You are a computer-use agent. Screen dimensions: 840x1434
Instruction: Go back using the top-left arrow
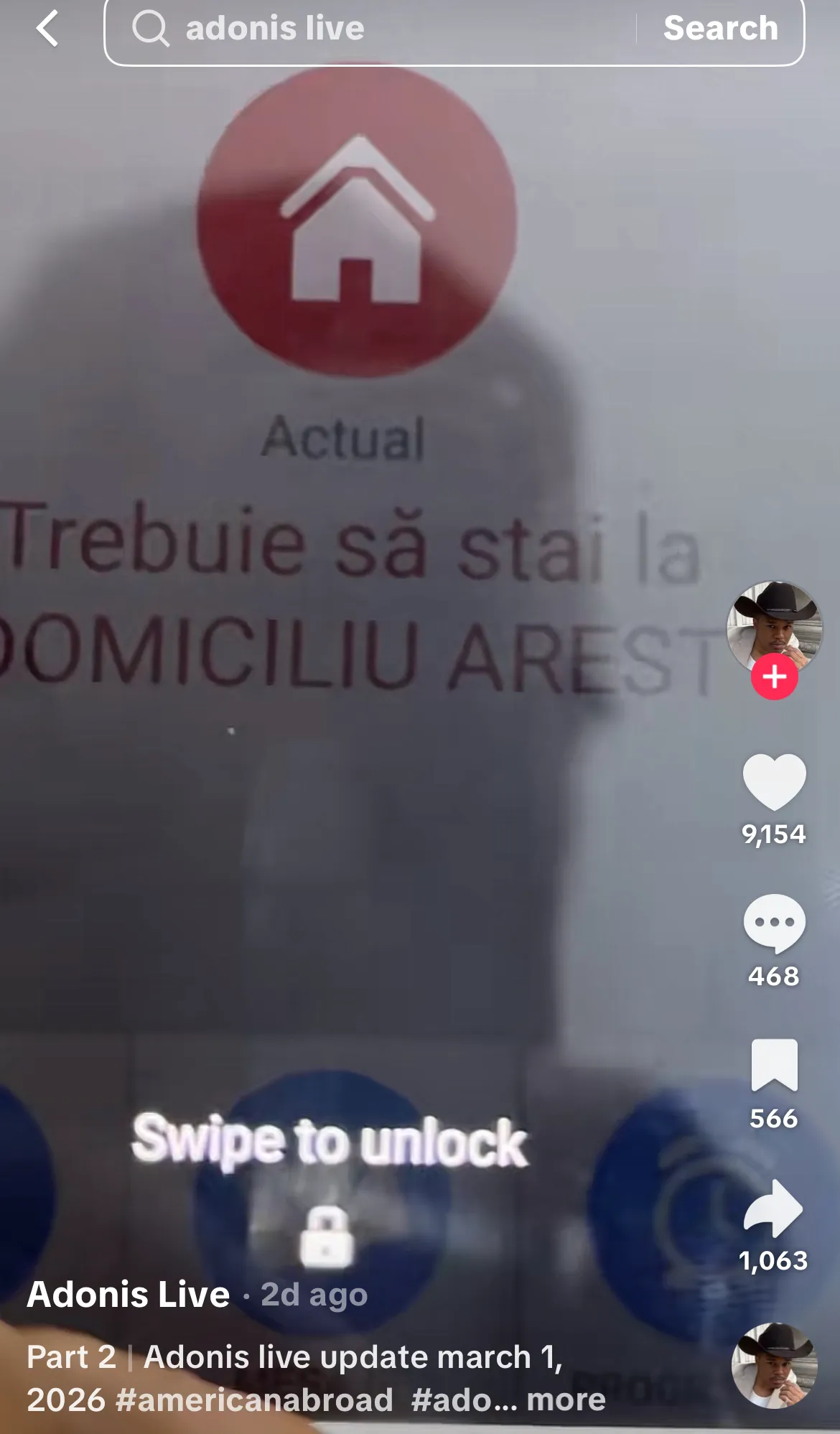tap(47, 29)
